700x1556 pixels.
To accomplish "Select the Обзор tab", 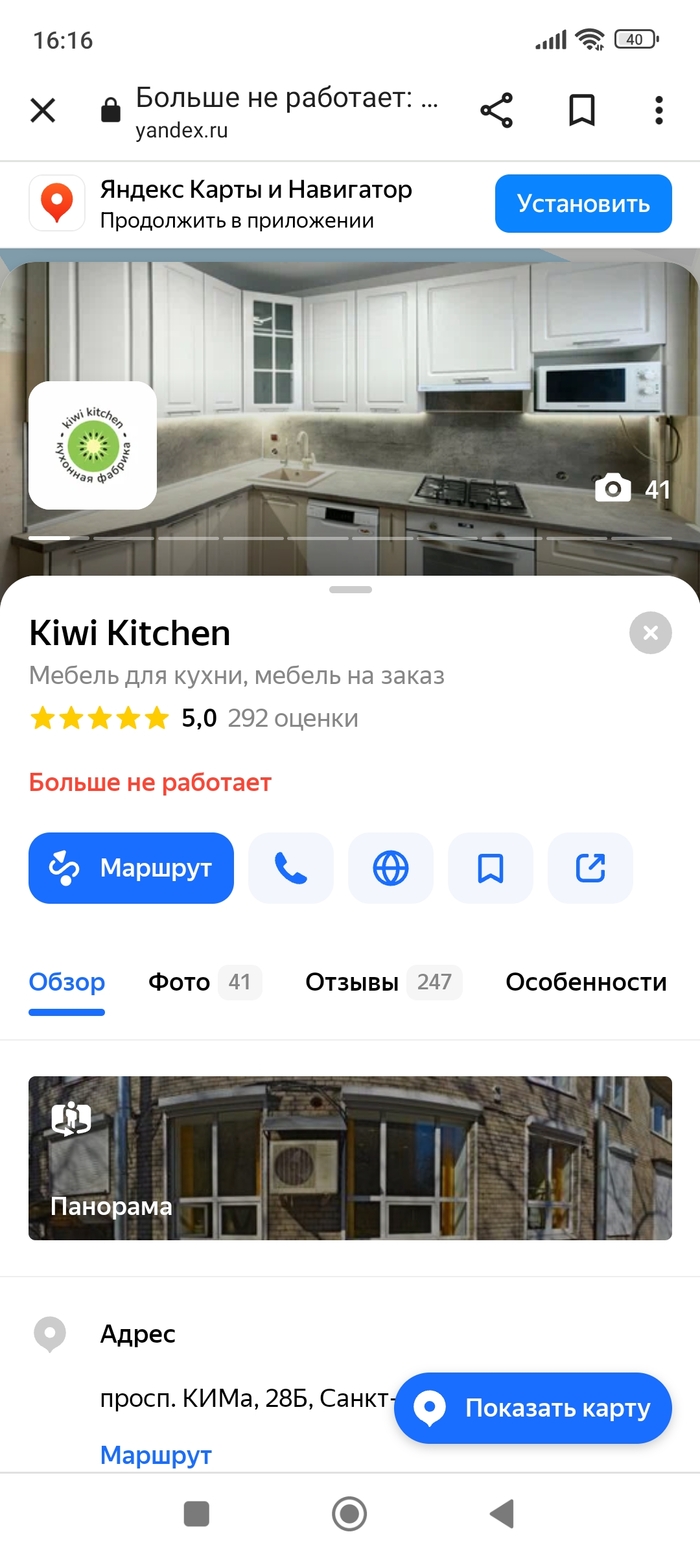I will click(x=67, y=982).
